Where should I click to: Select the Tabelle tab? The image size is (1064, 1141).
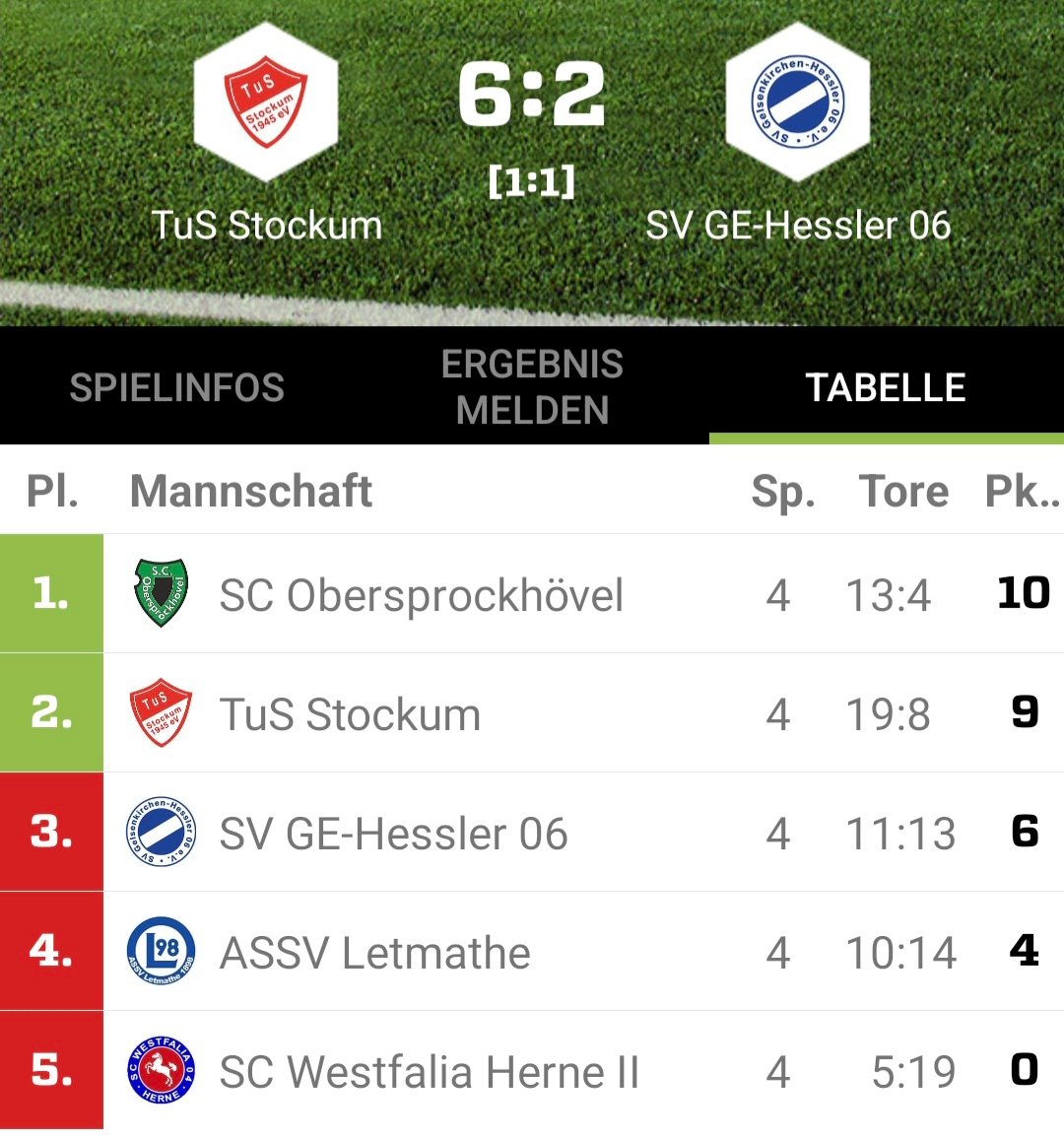[x=885, y=387]
